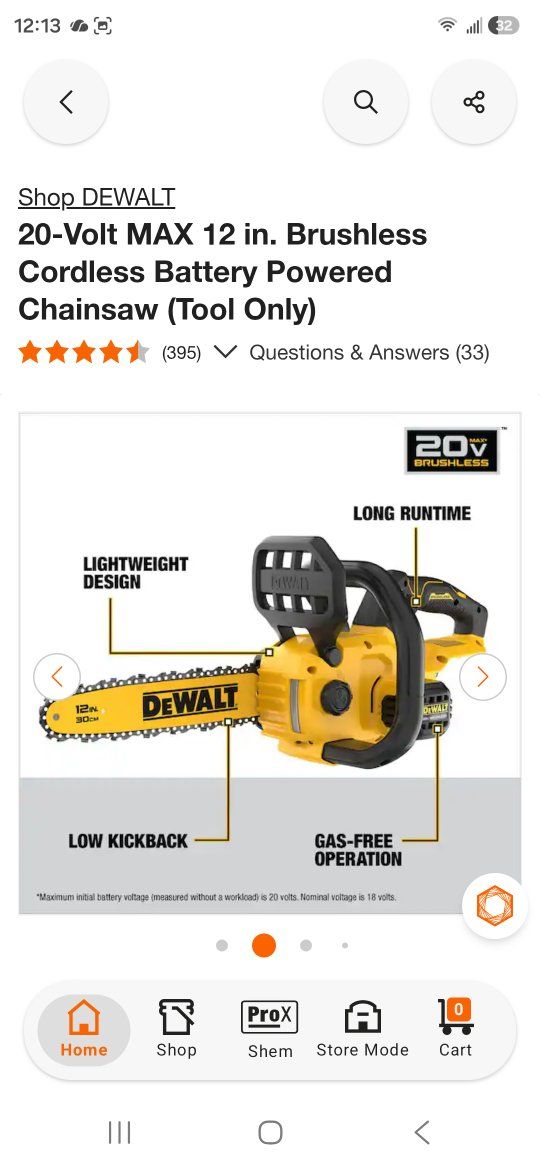Tap the system back button

click(422, 1132)
